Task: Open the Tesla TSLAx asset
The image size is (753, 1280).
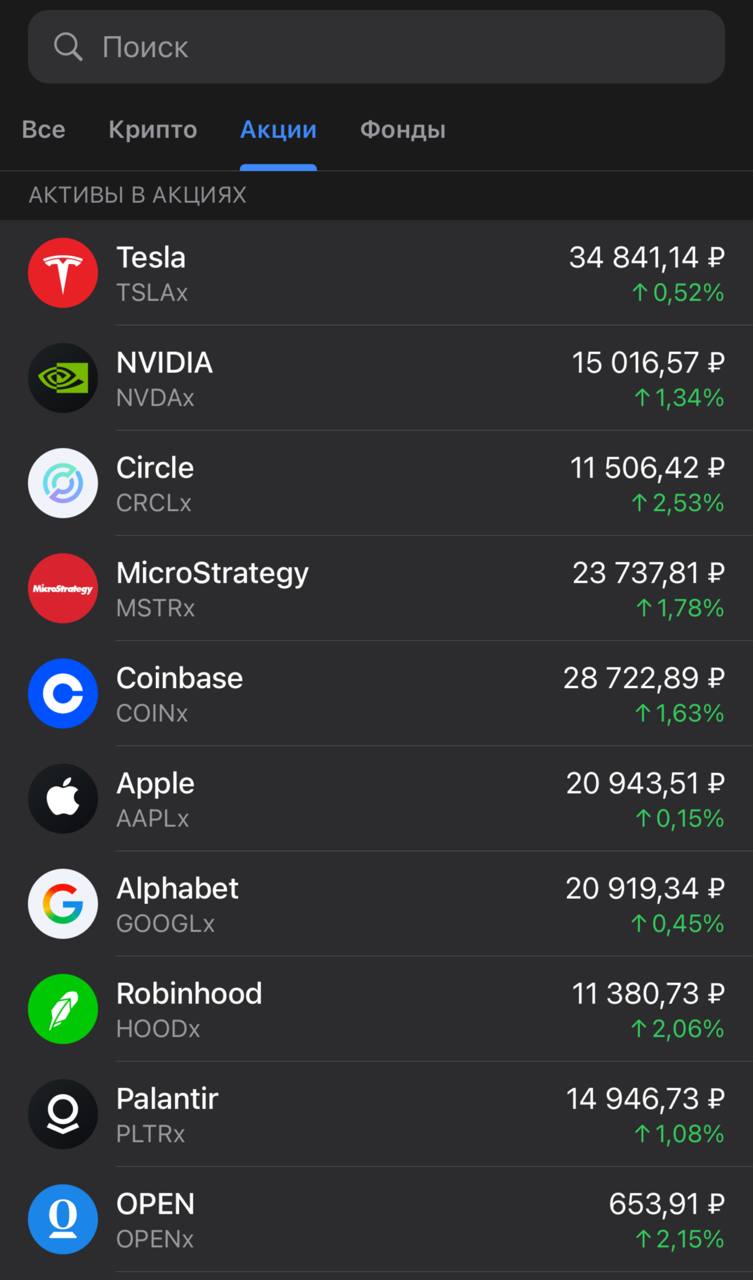Action: [x=376, y=273]
